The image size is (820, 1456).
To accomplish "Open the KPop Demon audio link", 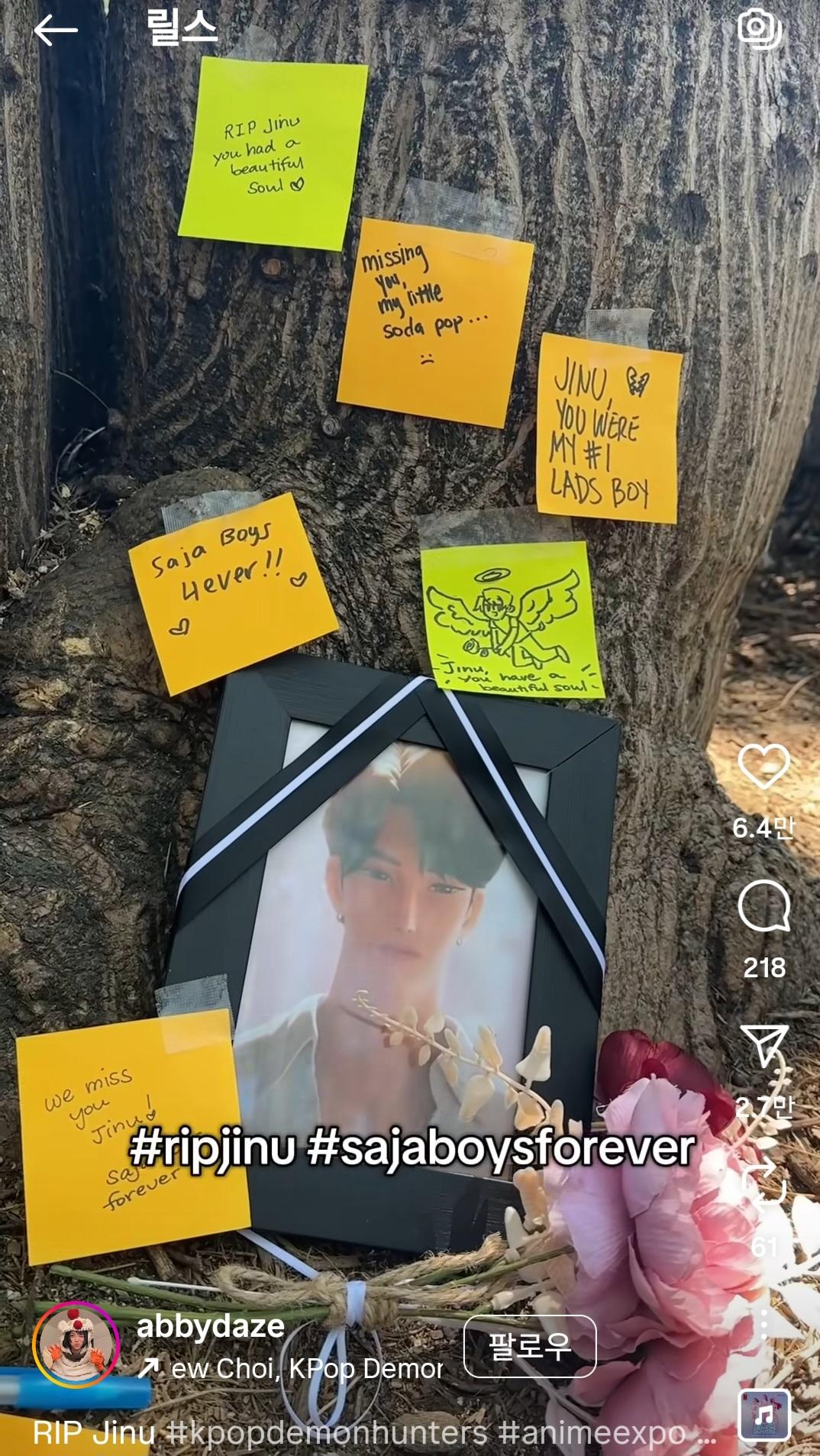I will (305, 1369).
